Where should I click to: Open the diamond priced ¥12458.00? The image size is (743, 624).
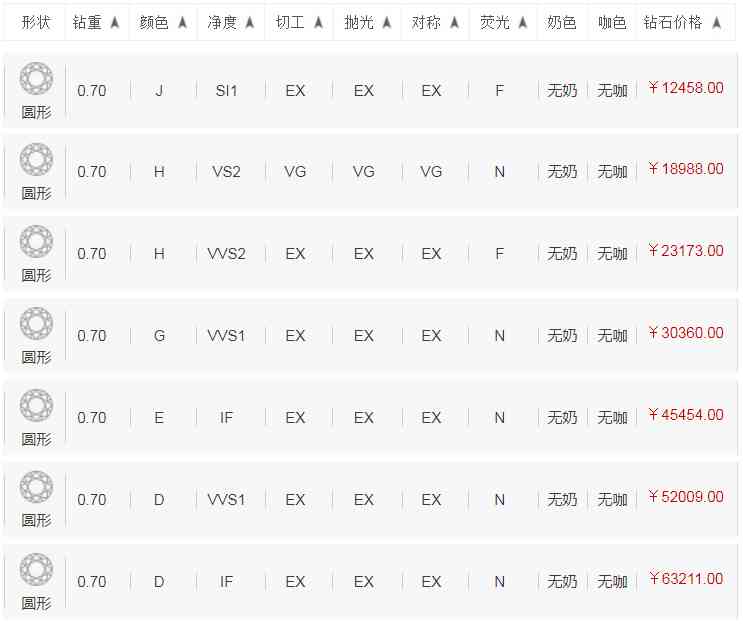tap(685, 88)
